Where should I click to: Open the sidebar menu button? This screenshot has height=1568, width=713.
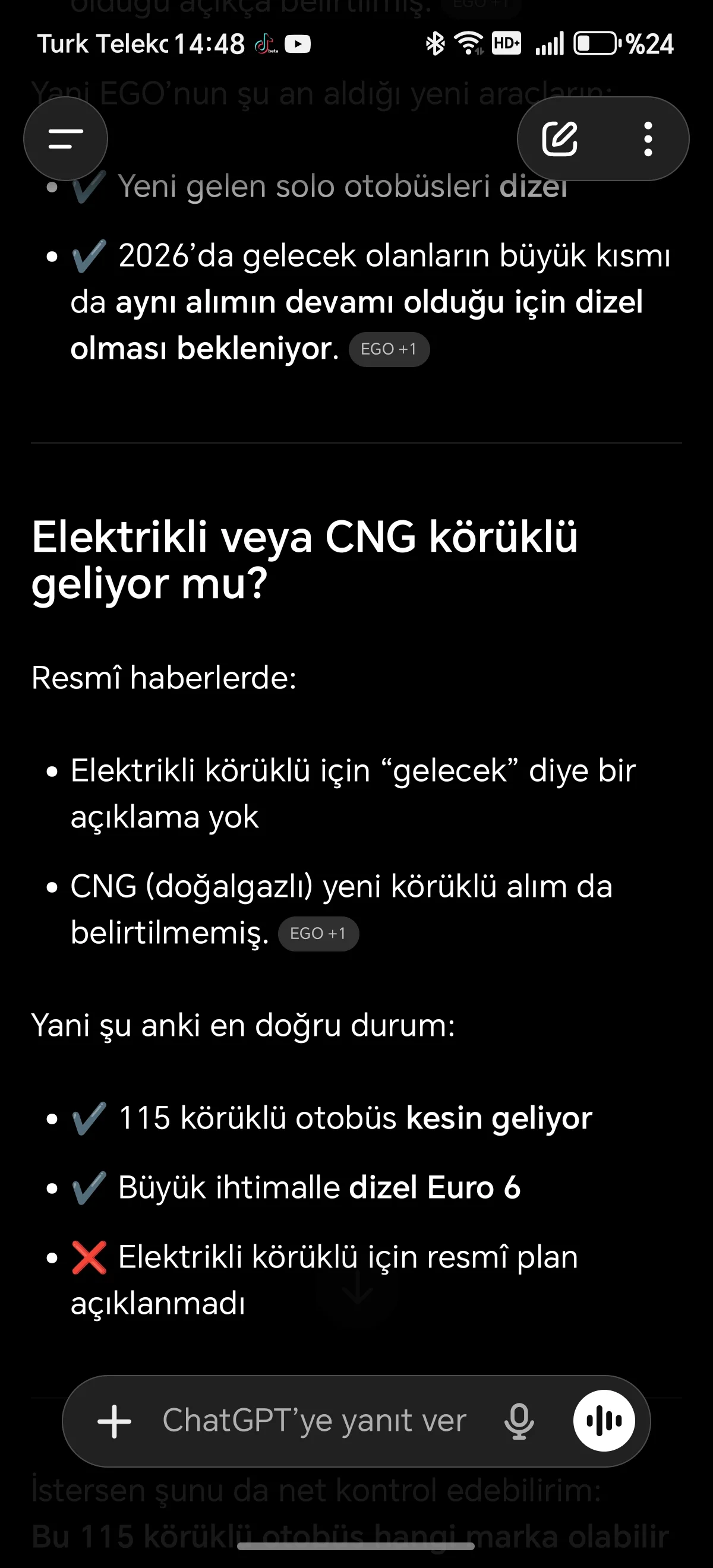pos(66,139)
